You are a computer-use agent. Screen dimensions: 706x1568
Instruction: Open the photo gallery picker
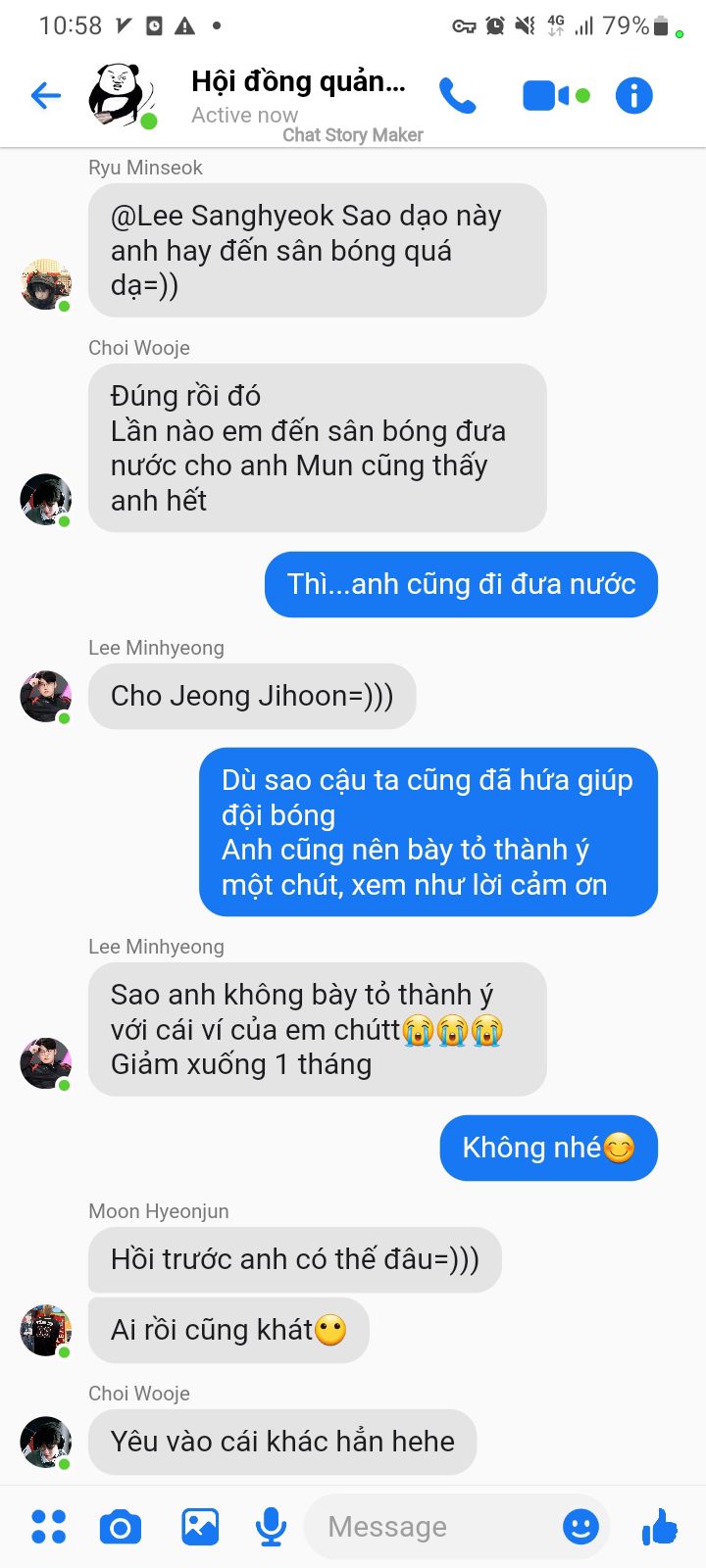[200, 1526]
